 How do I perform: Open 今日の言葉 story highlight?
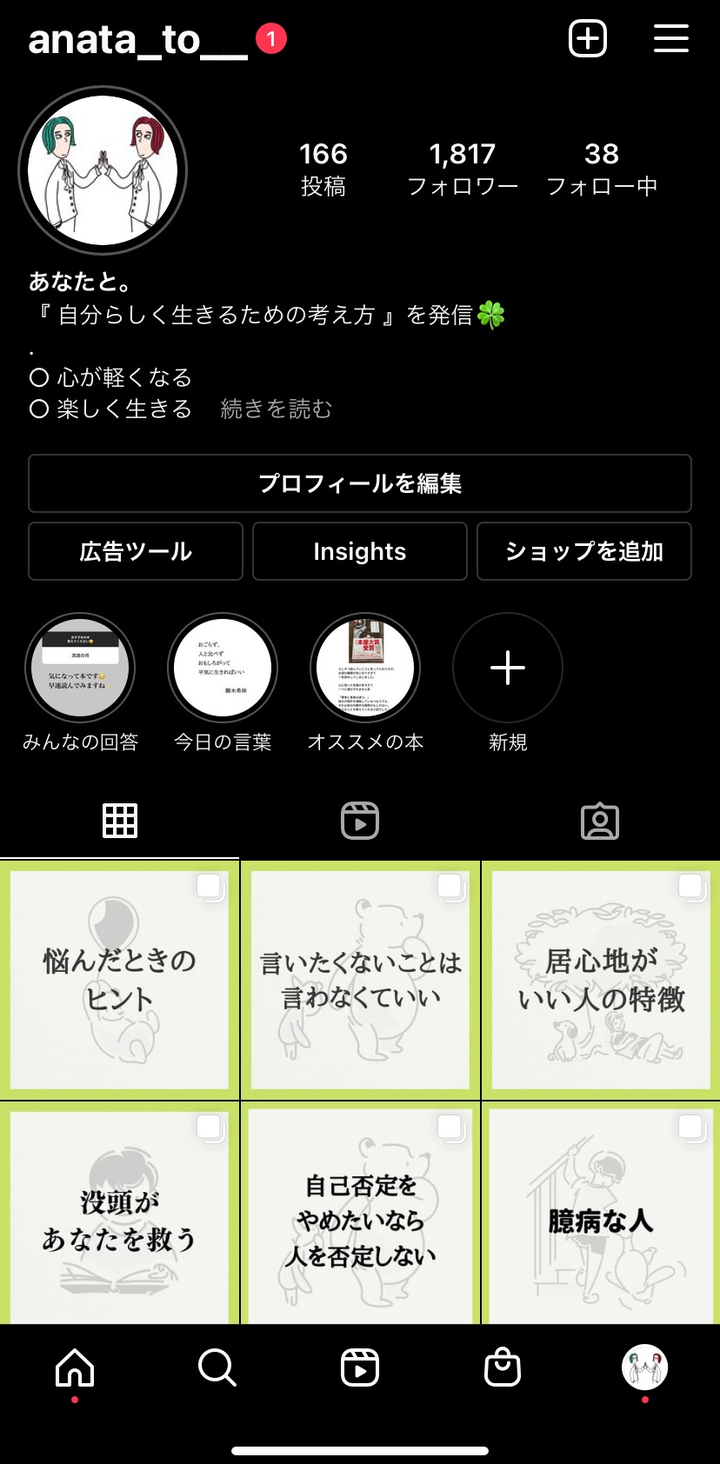pyautogui.click(x=223, y=668)
